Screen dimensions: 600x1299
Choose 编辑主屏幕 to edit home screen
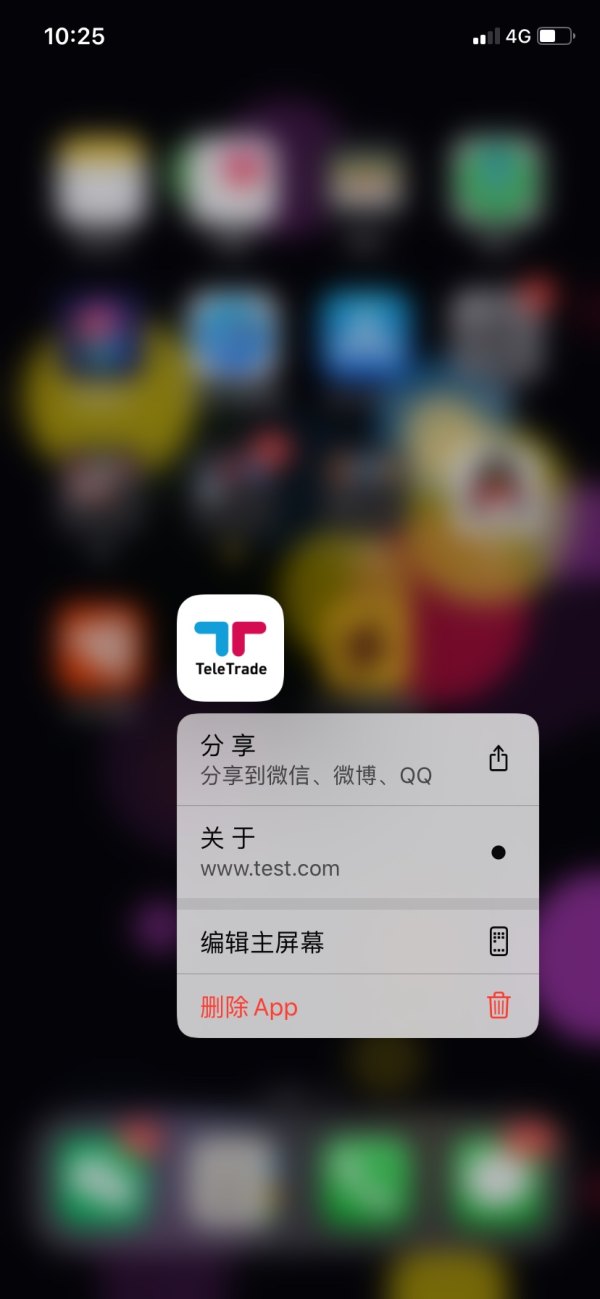click(356, 942)
